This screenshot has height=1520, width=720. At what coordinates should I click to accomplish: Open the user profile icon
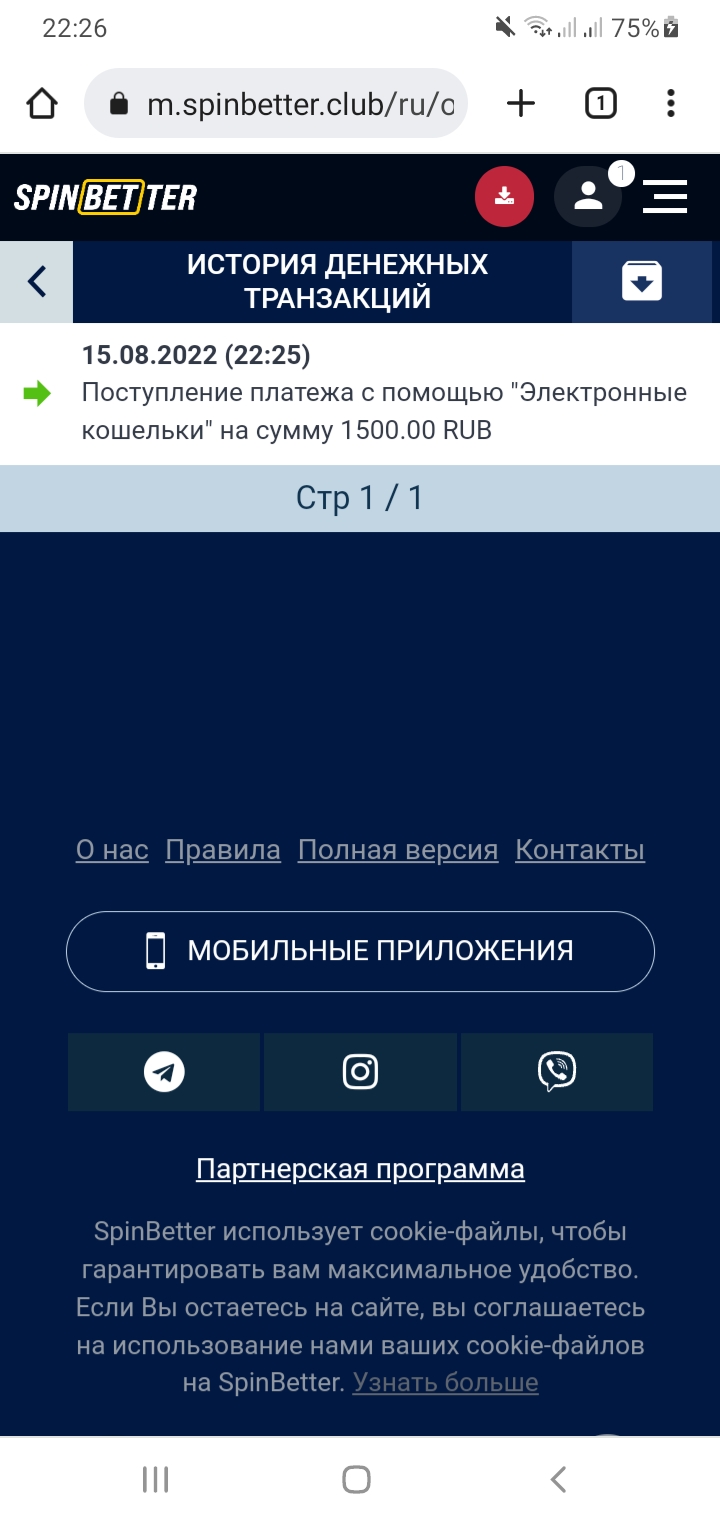pos(588,196)
